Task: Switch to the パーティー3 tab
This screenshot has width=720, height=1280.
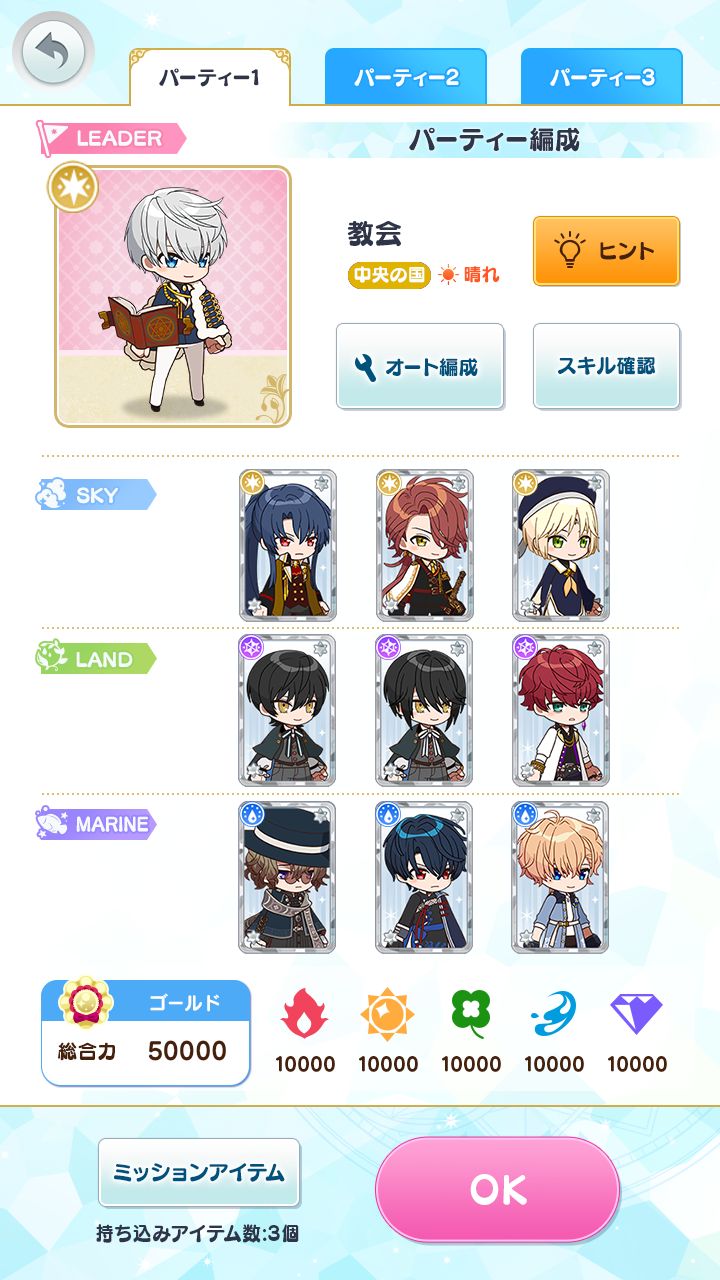Action: (601, 77)
